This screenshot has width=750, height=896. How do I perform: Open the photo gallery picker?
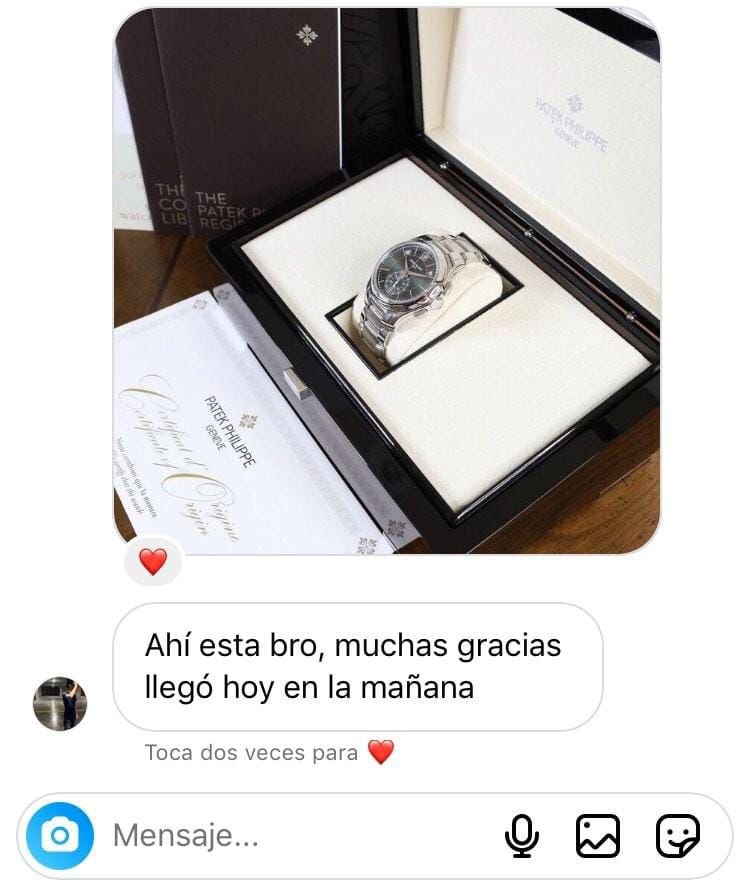point(598,835)
